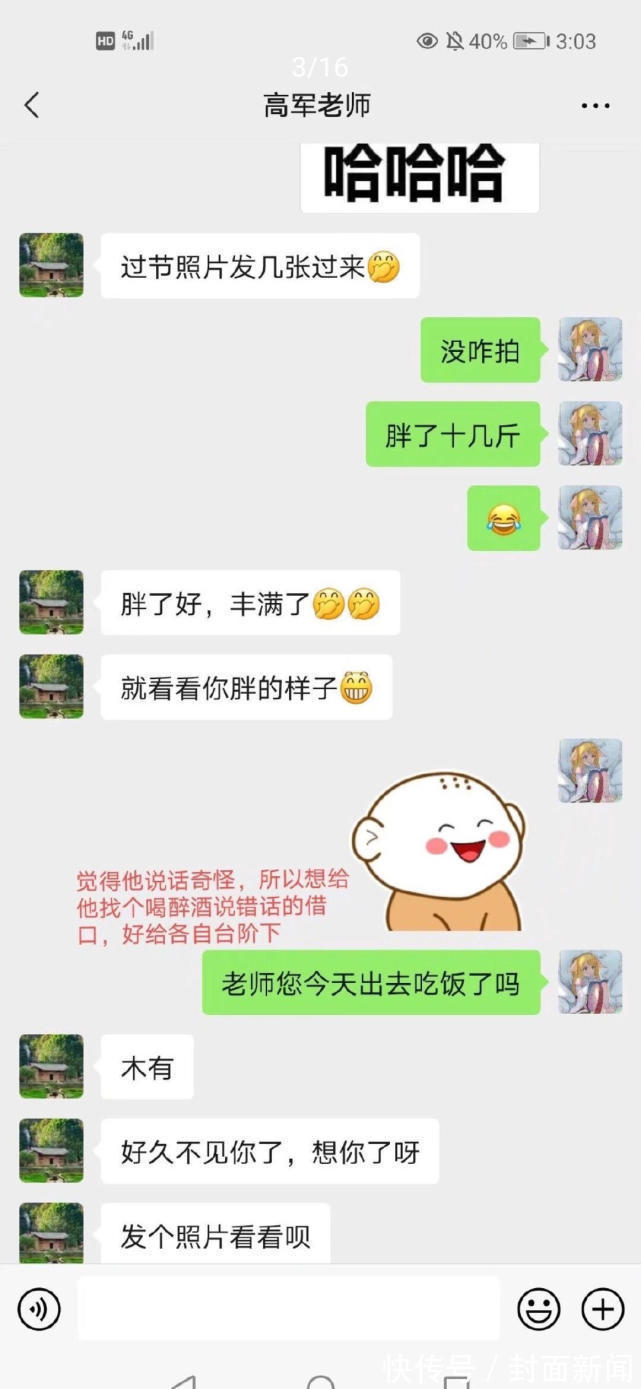Switch to voice message input
The image size is (641, 1389).
point(39,1309)
